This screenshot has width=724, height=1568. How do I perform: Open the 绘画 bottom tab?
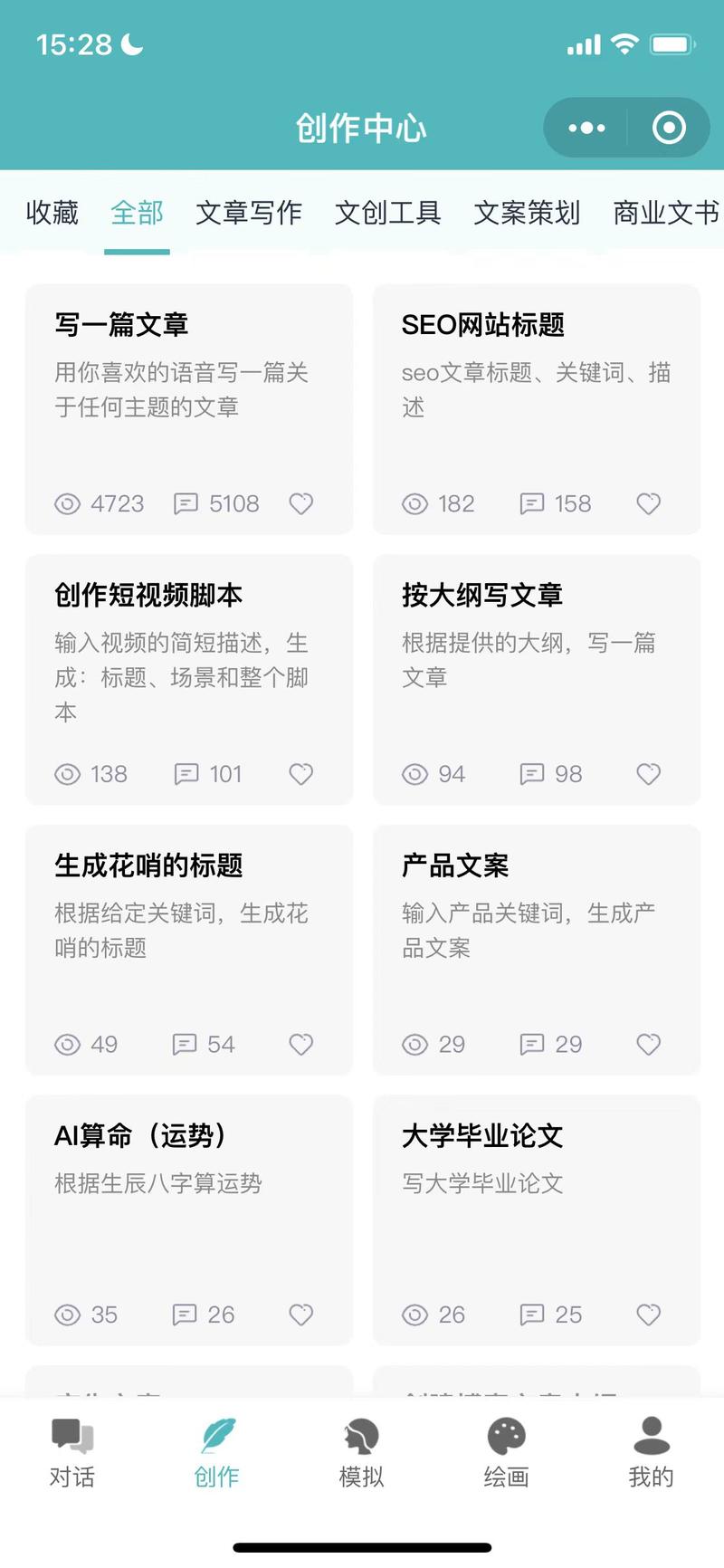[x=506, y=1453]
